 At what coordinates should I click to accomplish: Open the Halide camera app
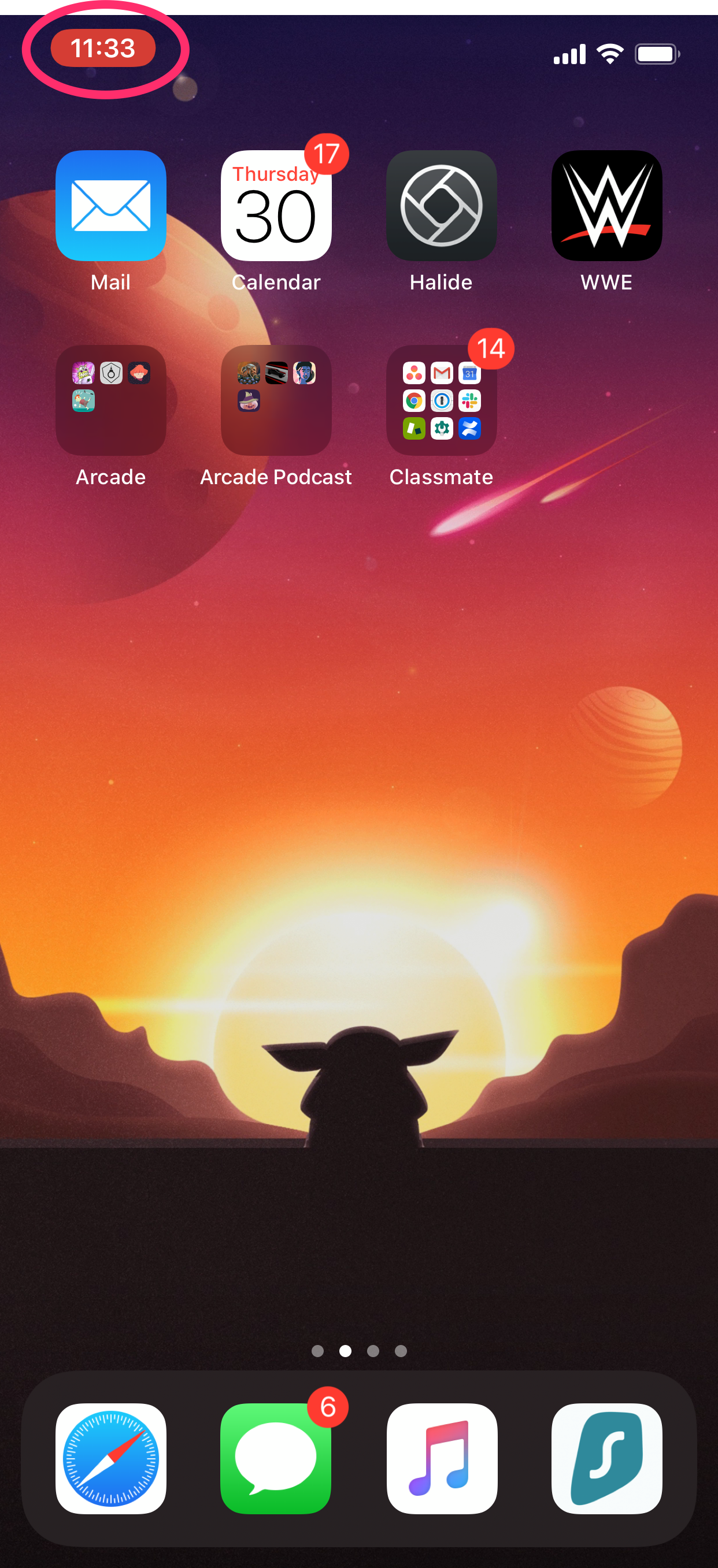pos(441,206)
